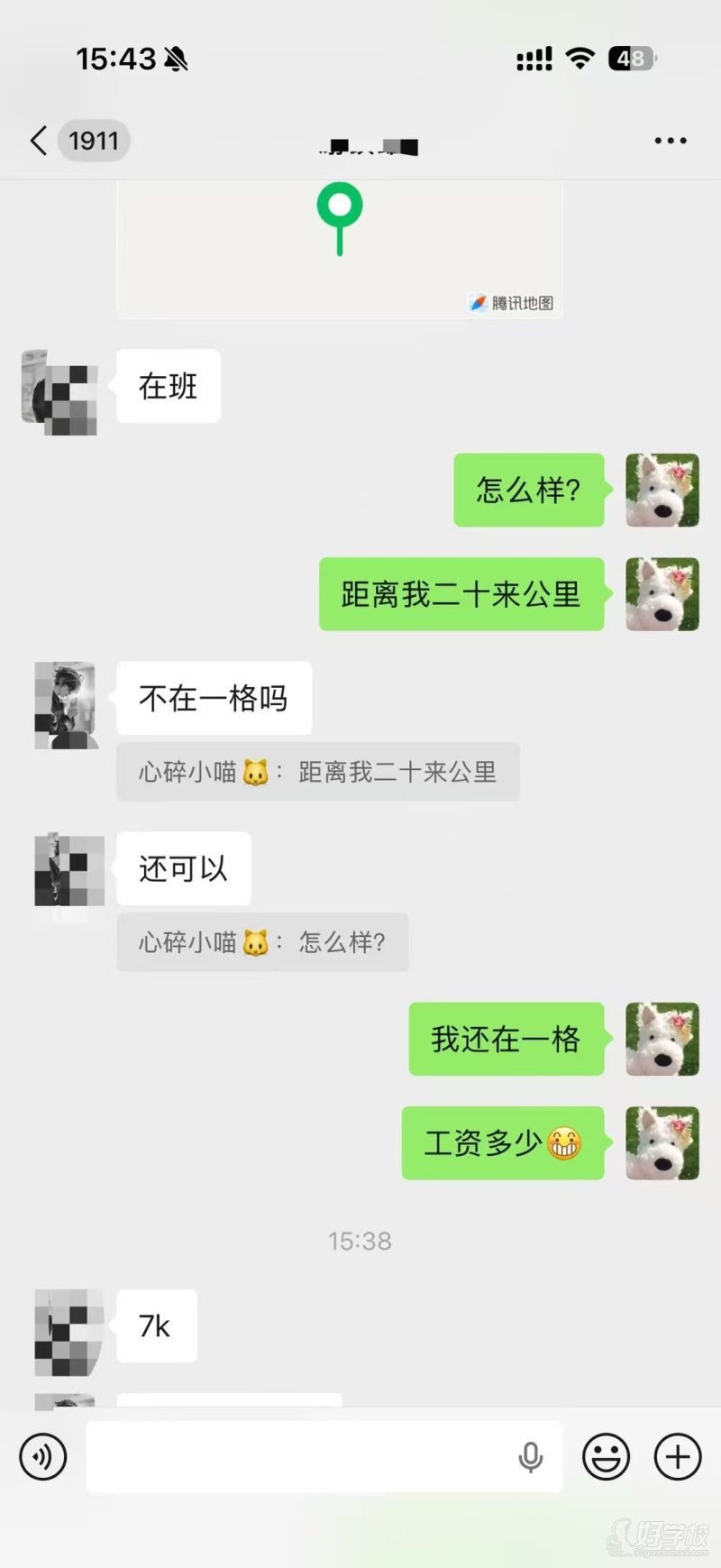Open the emoji sticker panel
Image resolution: width=721 pixels, height=1568 pixels.
tap(606, 1456)
